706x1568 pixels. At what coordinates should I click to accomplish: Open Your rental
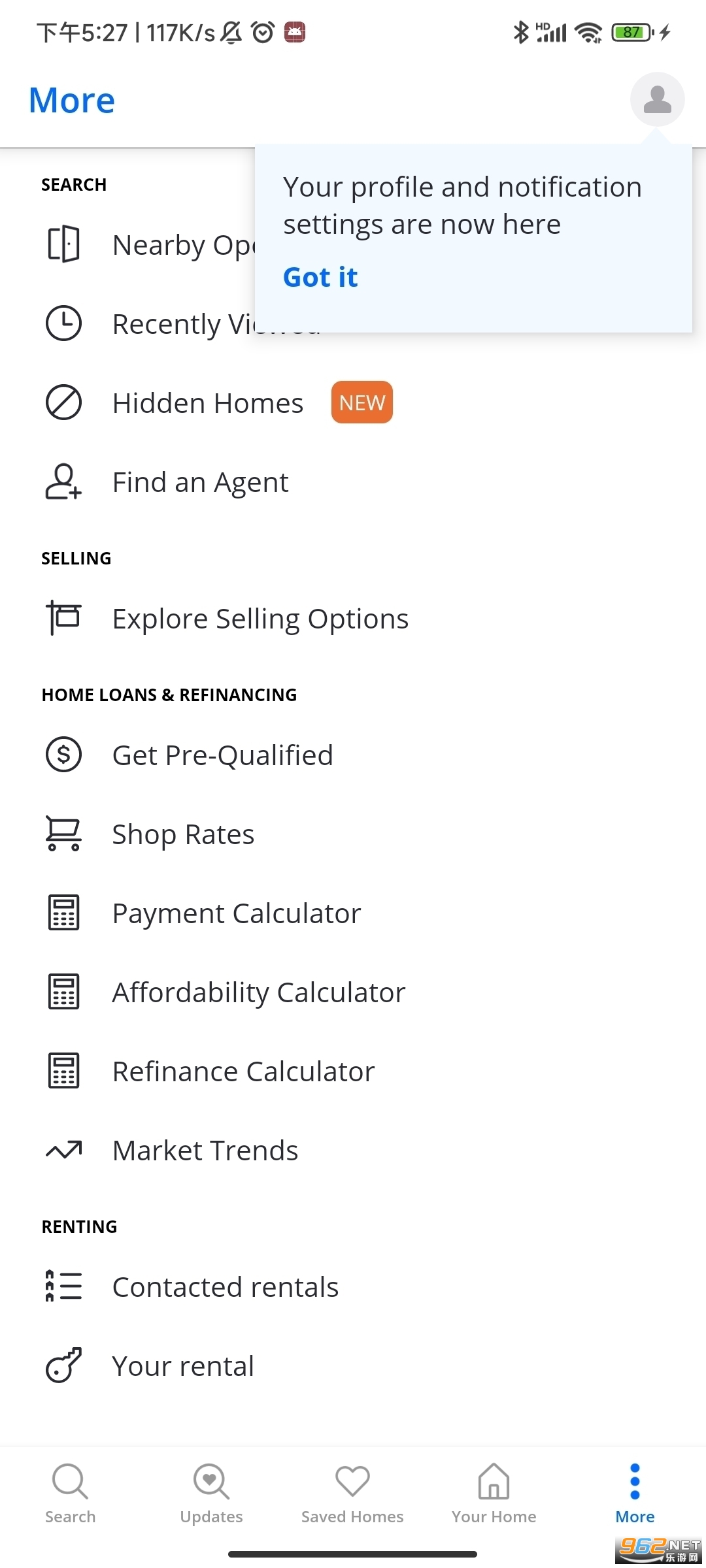point(353,1365)
